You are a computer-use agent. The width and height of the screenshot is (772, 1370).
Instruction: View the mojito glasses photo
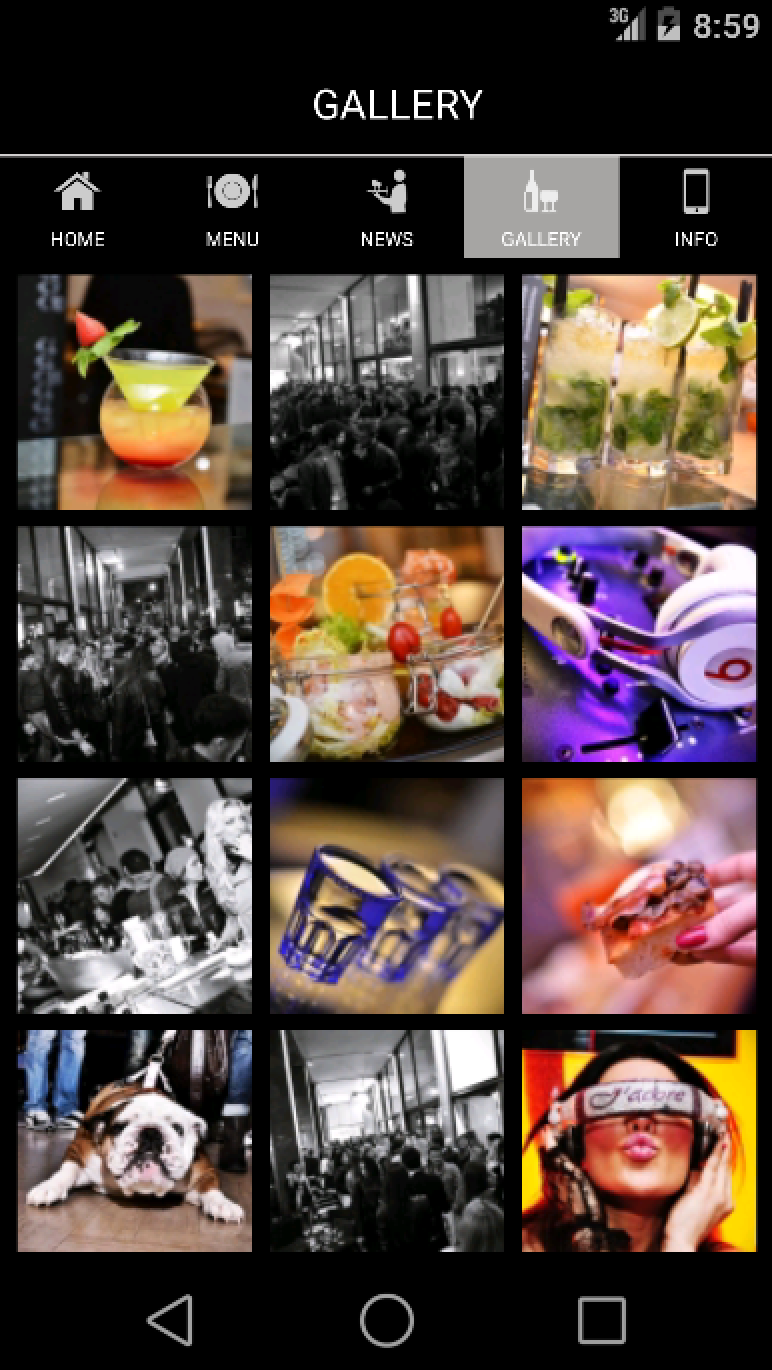[639, 392]
